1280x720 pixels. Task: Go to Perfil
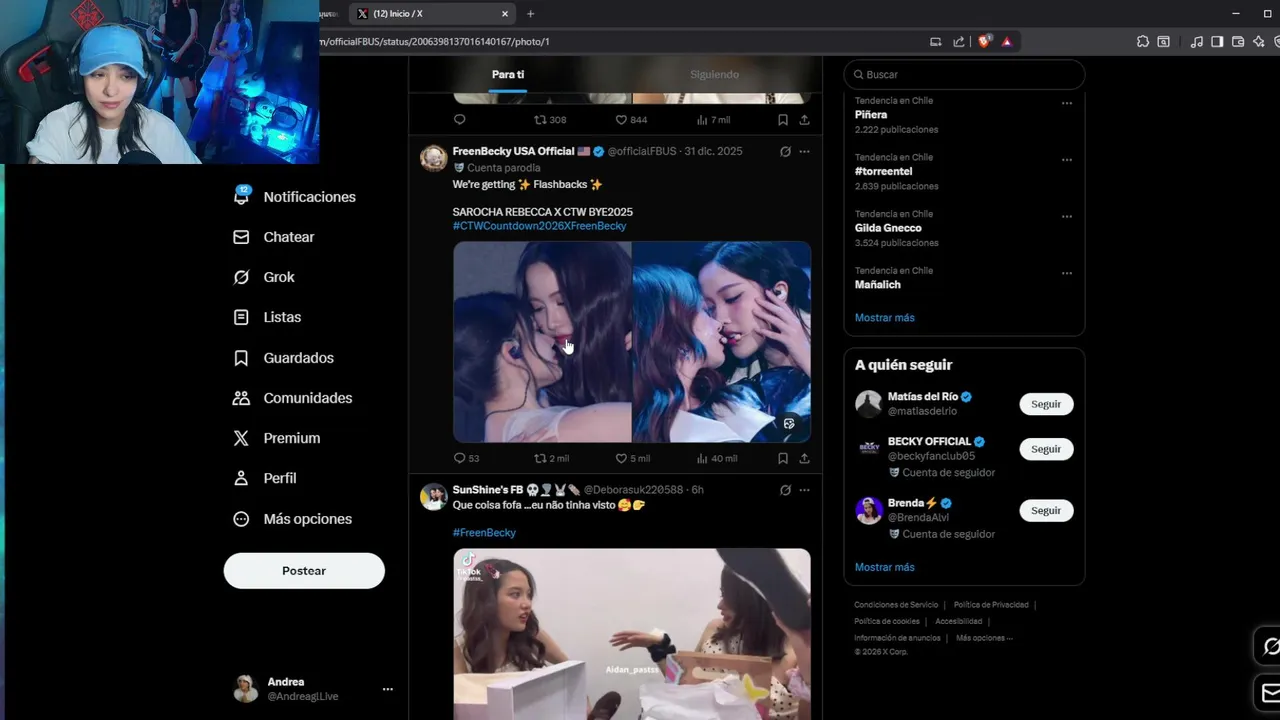[x=279, y=478]
